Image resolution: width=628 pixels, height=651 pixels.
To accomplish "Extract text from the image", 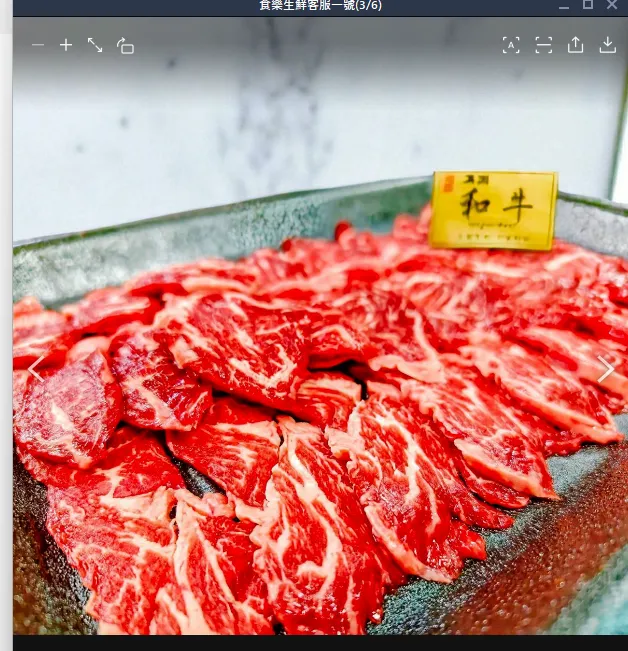I will click(x=511, y=45).
